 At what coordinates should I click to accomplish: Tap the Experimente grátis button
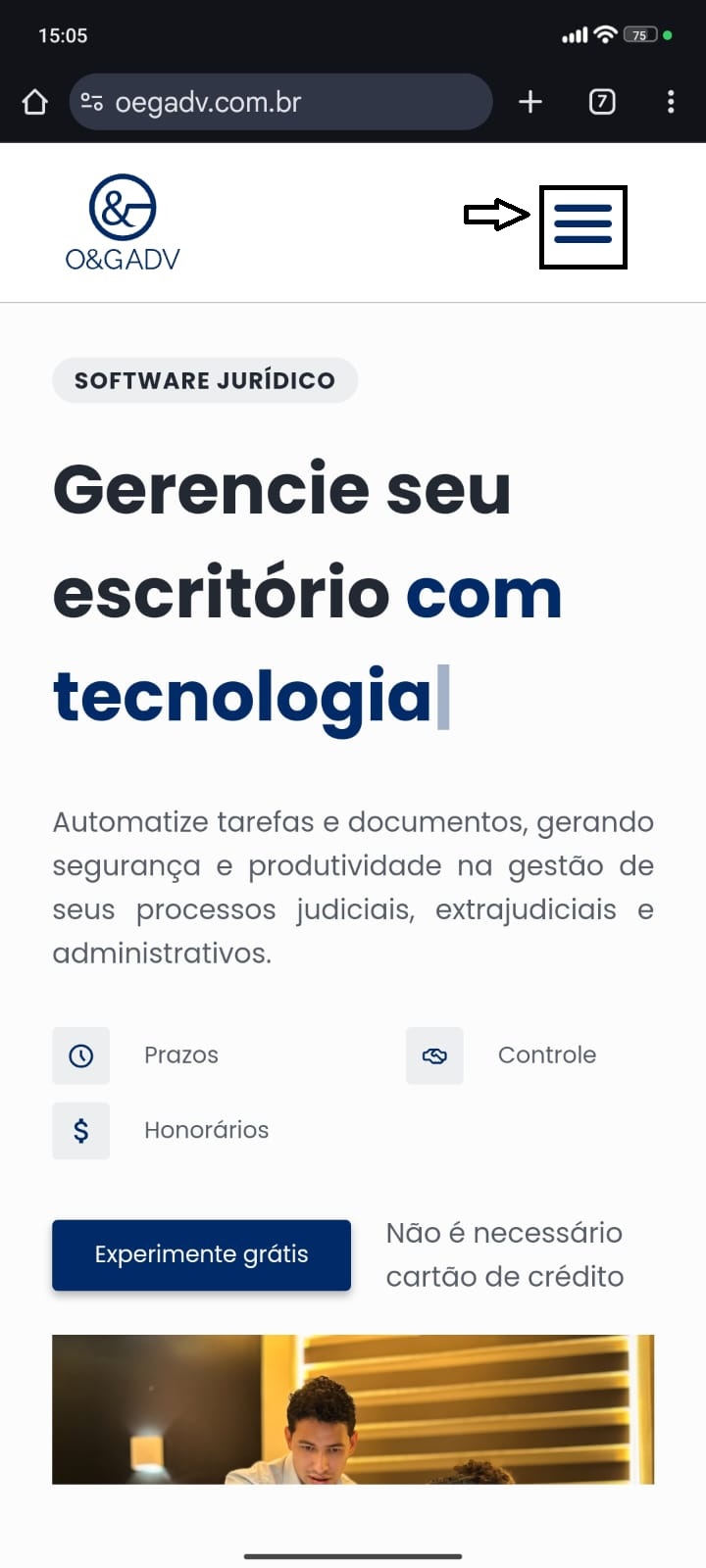(x=201, y=1254)
